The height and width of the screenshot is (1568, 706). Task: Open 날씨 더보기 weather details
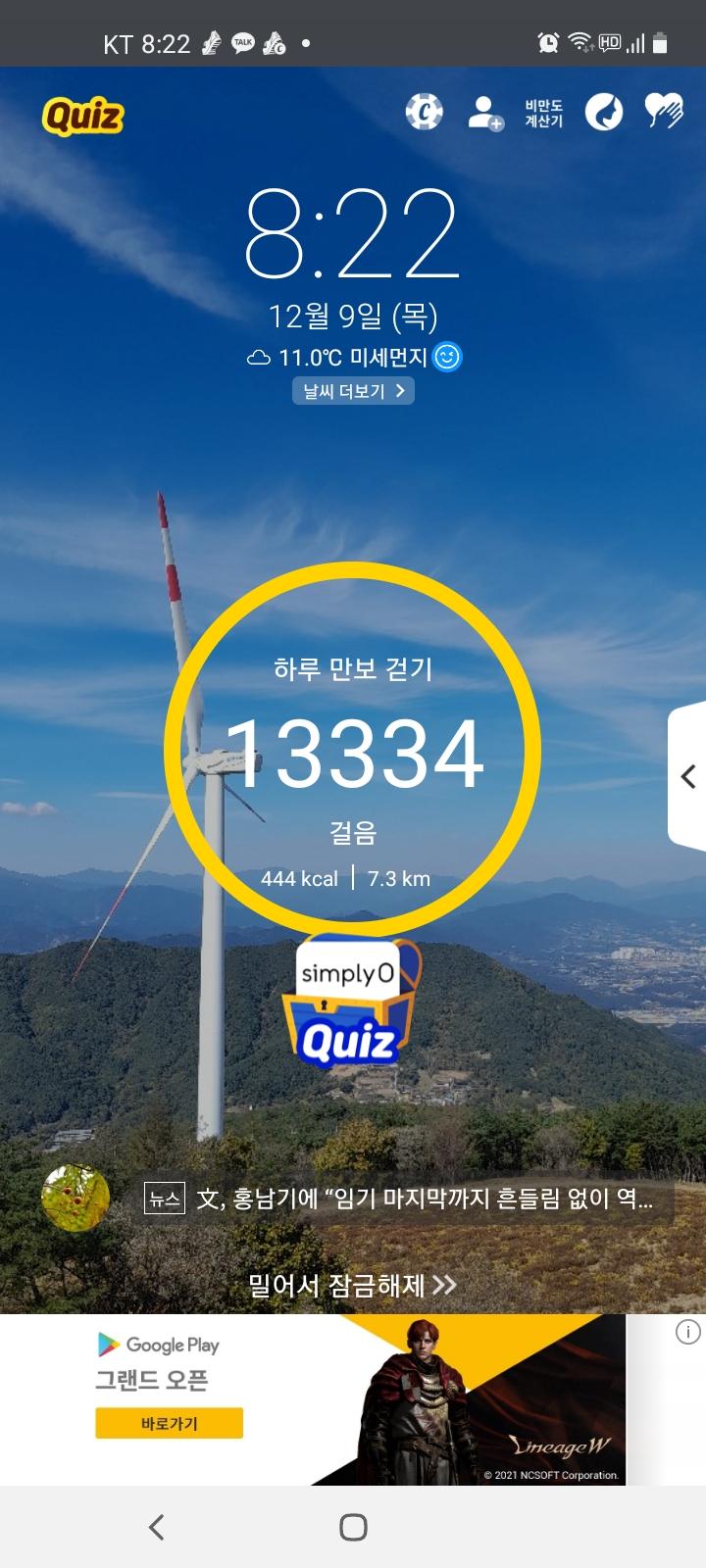[353, 391]
